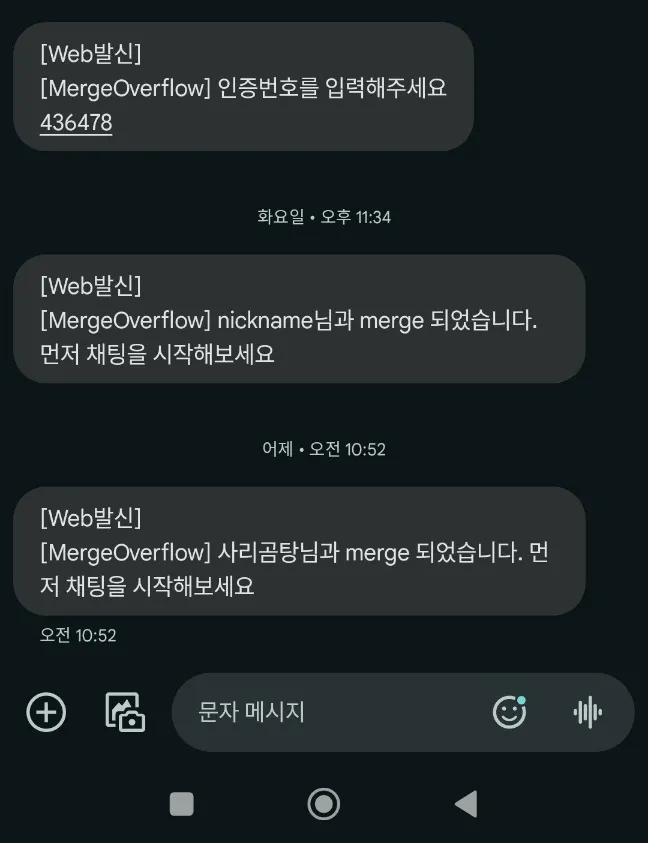Open the gallery and camera picker

tap(126, 712)
